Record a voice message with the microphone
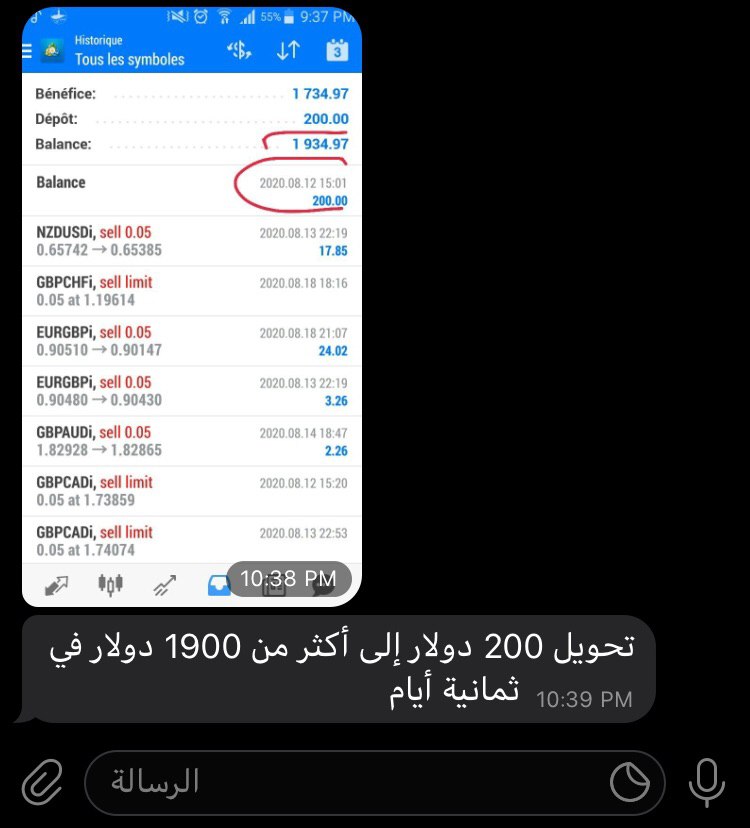Screen dimensions: 750x828 [708, 782]
